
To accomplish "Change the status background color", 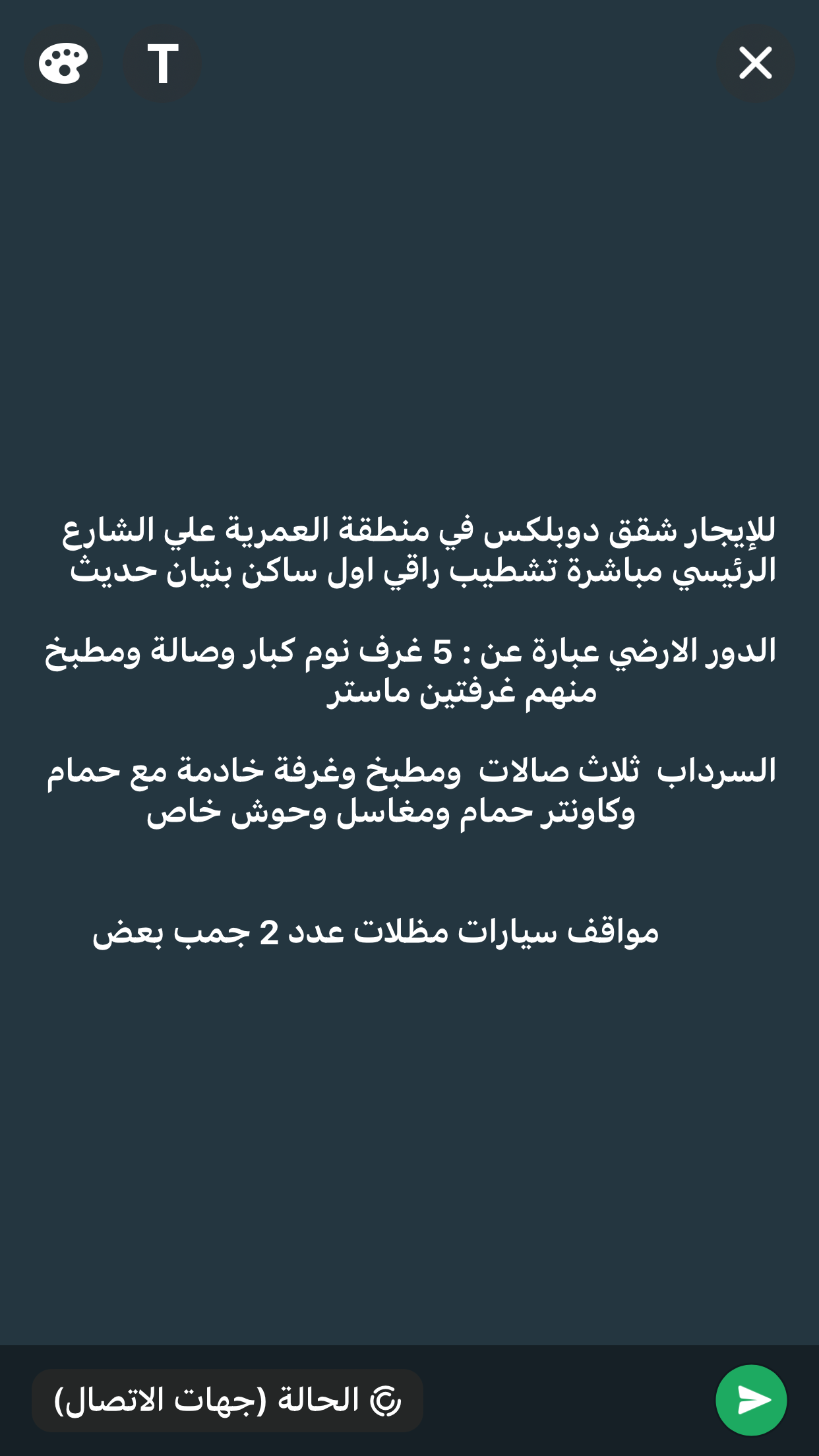I will tap(63, 63).
